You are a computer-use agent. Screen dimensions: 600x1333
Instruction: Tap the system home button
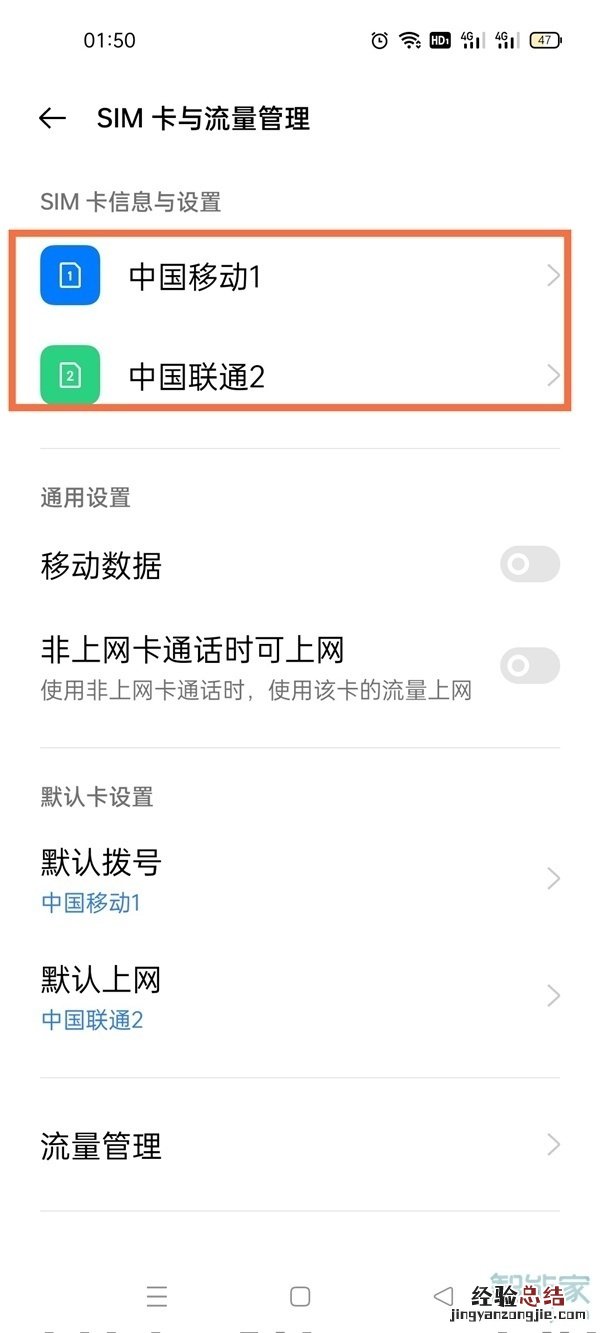300,1297
